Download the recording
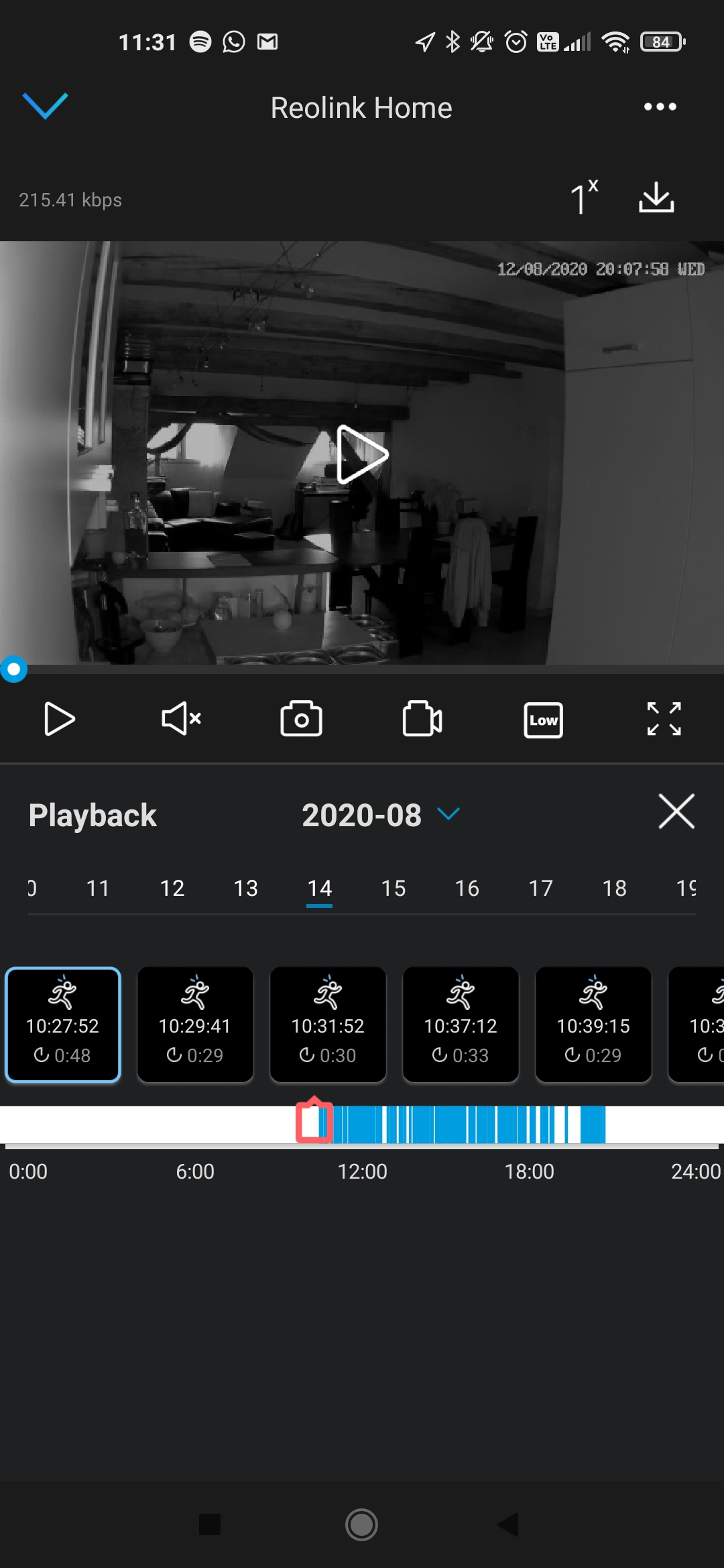 [656, 198]
